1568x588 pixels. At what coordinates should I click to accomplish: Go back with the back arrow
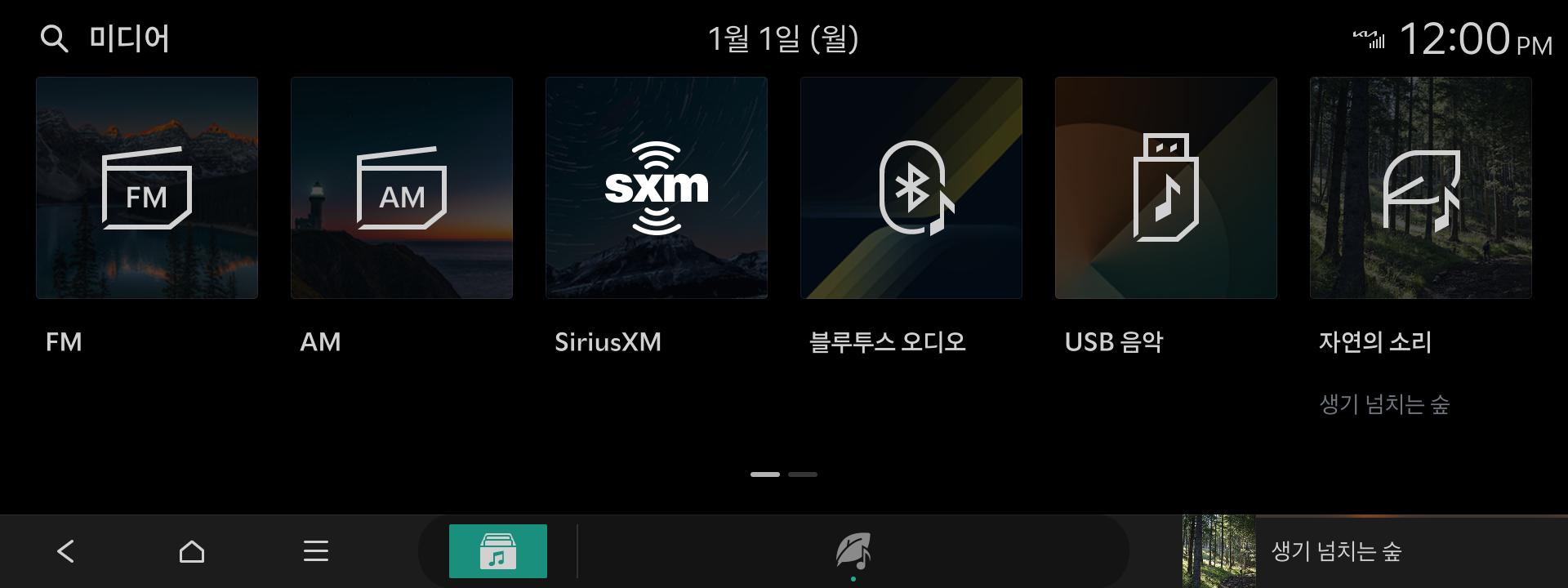(66, 551)
